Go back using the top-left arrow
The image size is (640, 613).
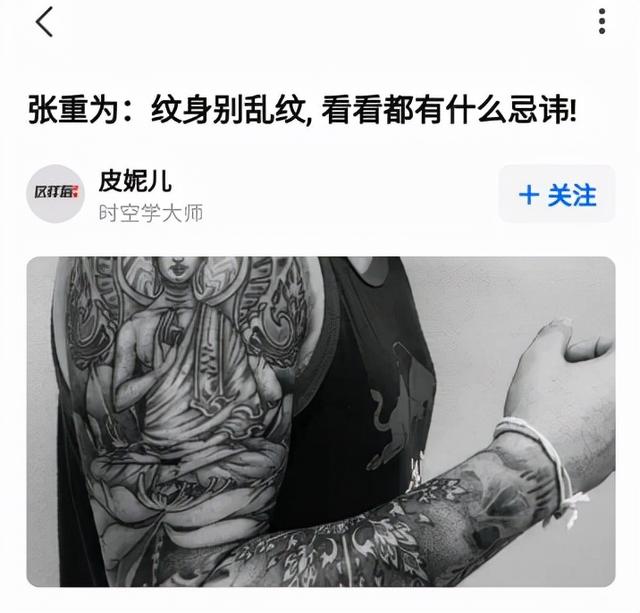tap(44, 22)
